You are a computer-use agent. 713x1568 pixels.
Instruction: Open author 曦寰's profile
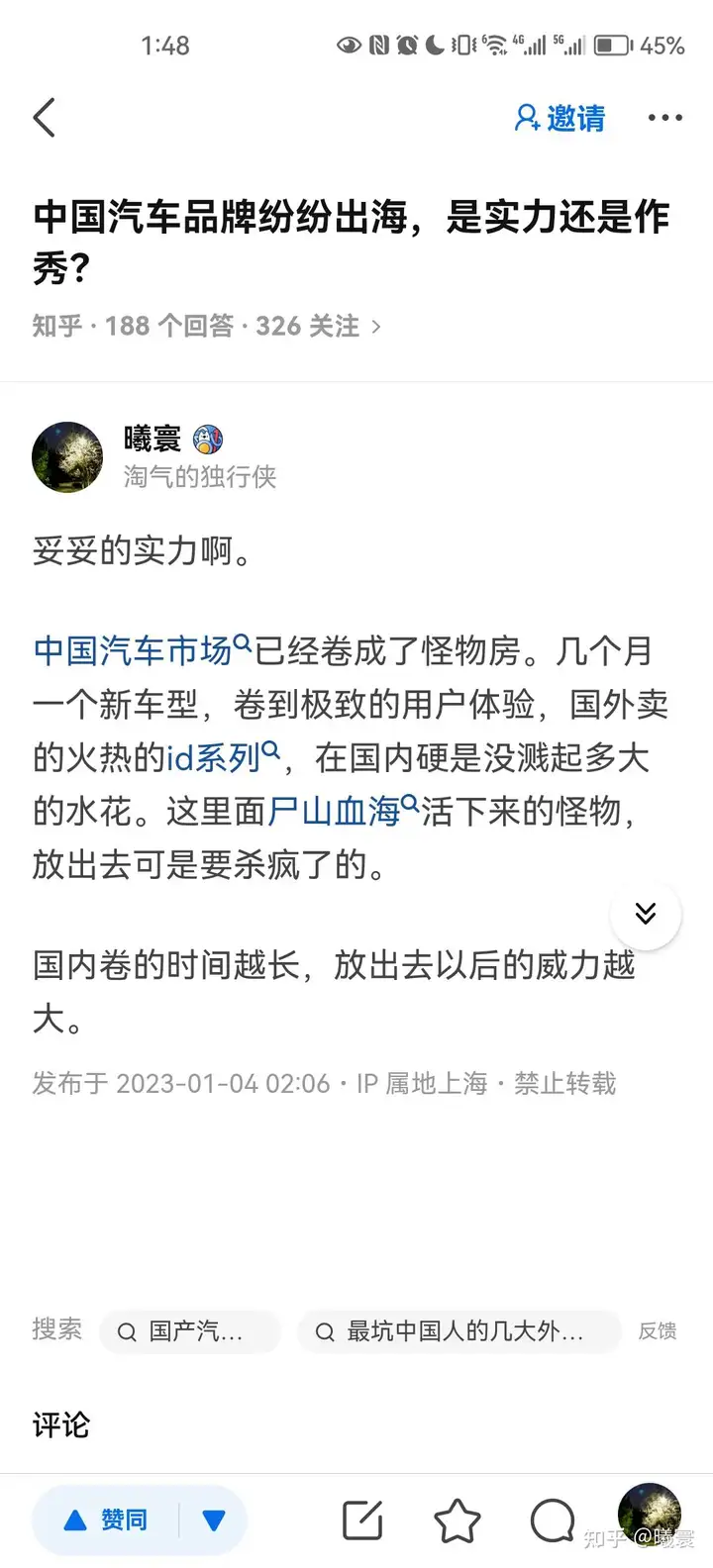pos(153,438)
